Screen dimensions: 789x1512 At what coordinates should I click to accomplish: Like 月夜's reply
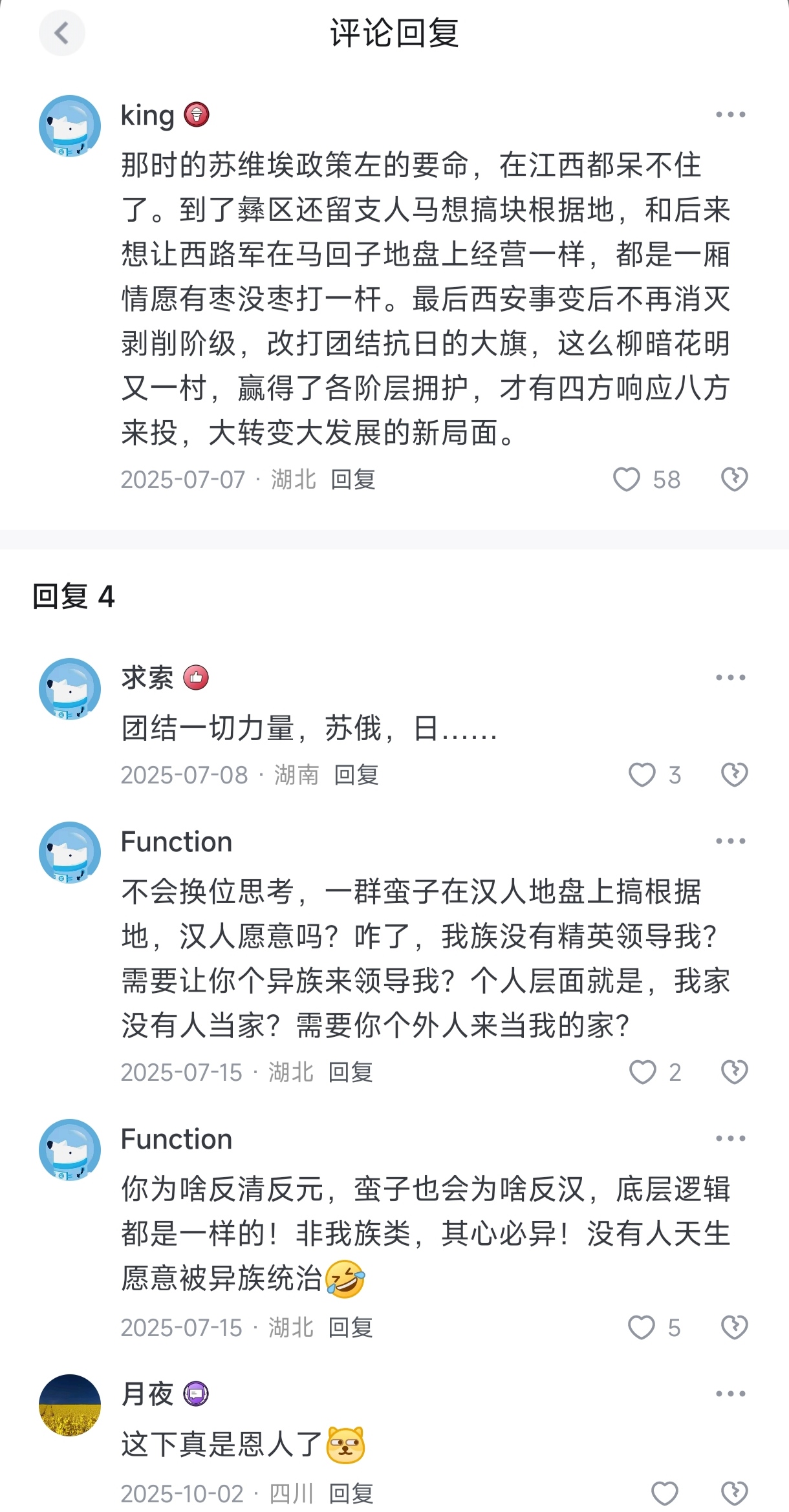coord(664,1494)
